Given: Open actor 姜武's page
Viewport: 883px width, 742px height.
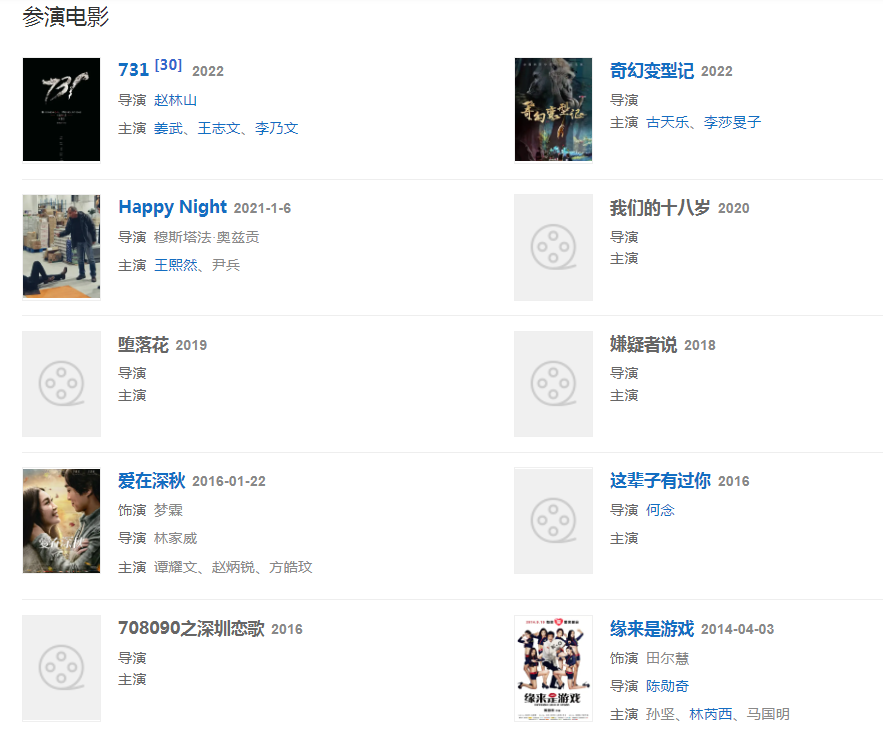Looking at the screenshot, I should (x=168, y=128).
